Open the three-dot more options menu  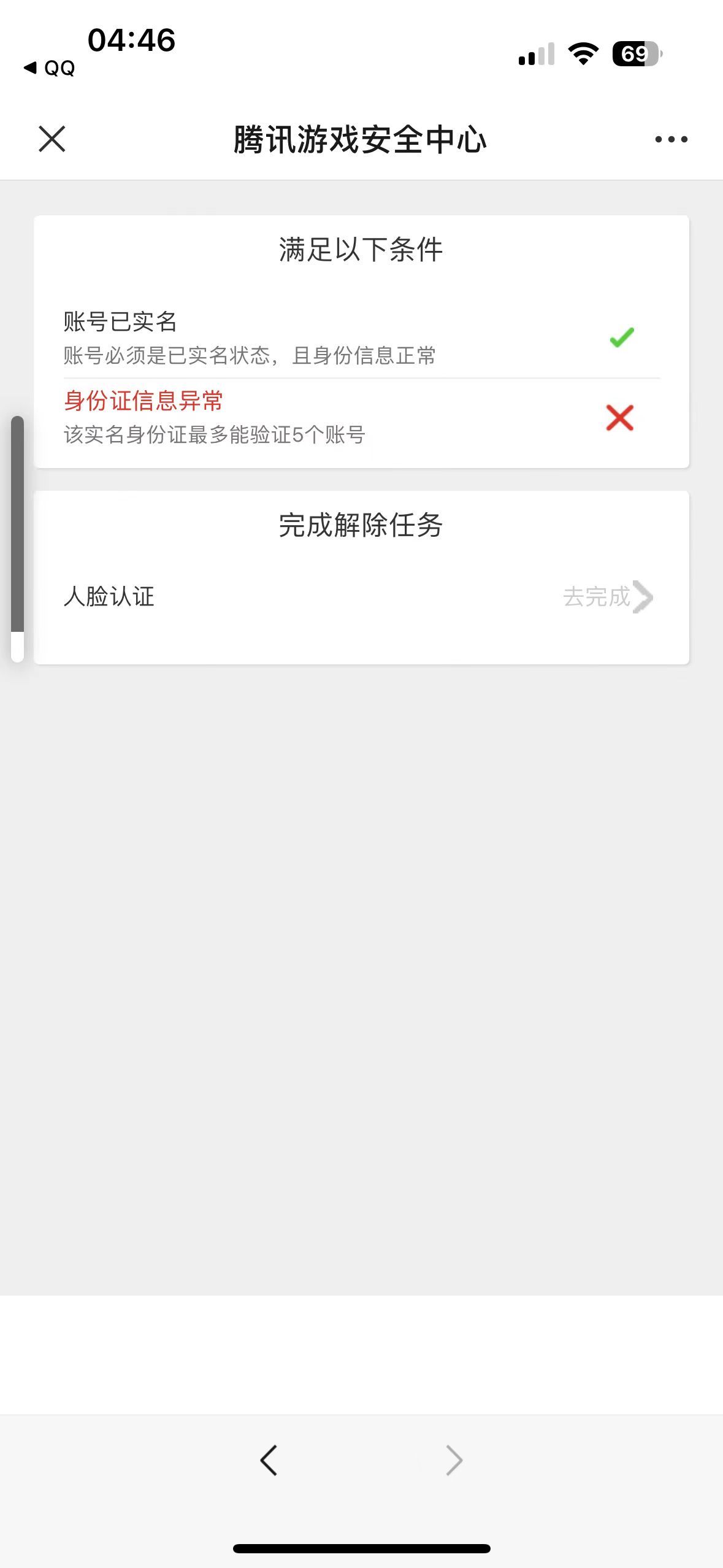pyautogui.click(x=671, y=139)
